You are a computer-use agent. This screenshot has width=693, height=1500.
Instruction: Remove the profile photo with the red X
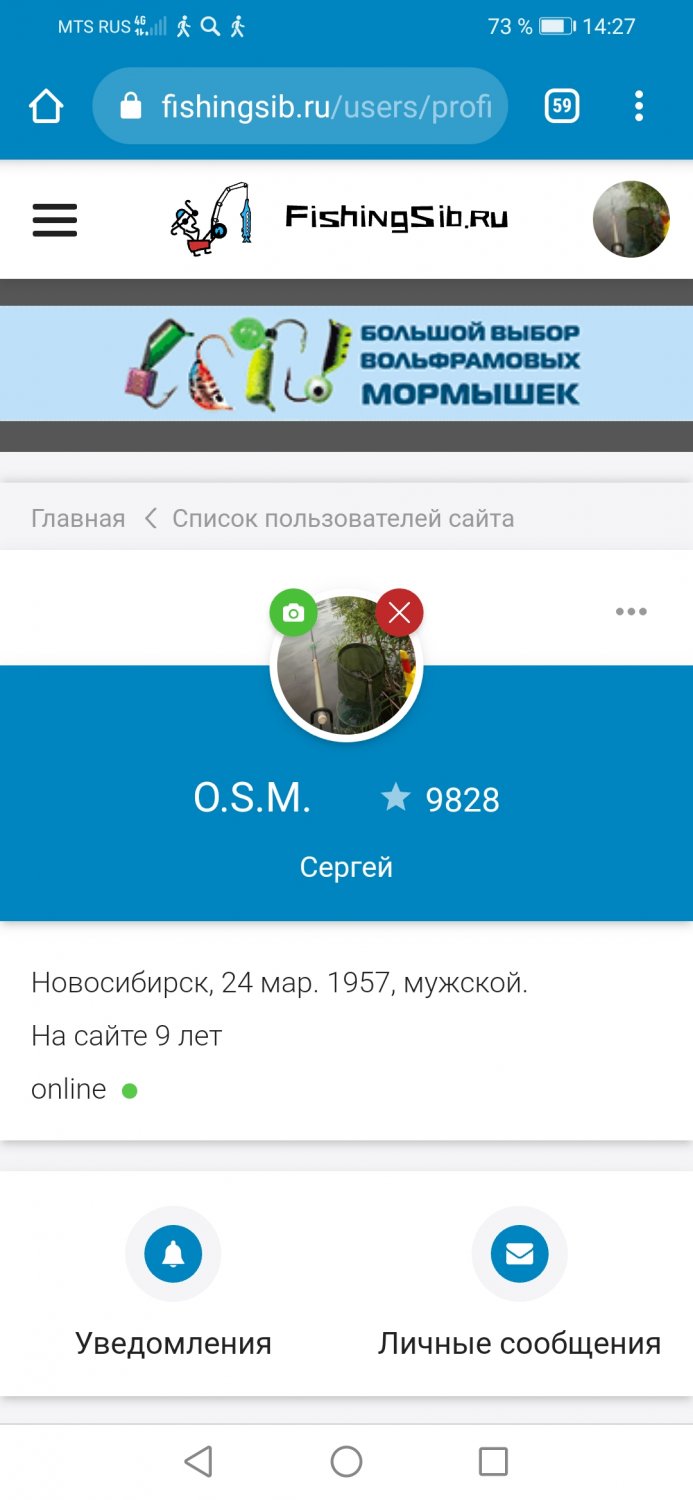tap(399, 613)
